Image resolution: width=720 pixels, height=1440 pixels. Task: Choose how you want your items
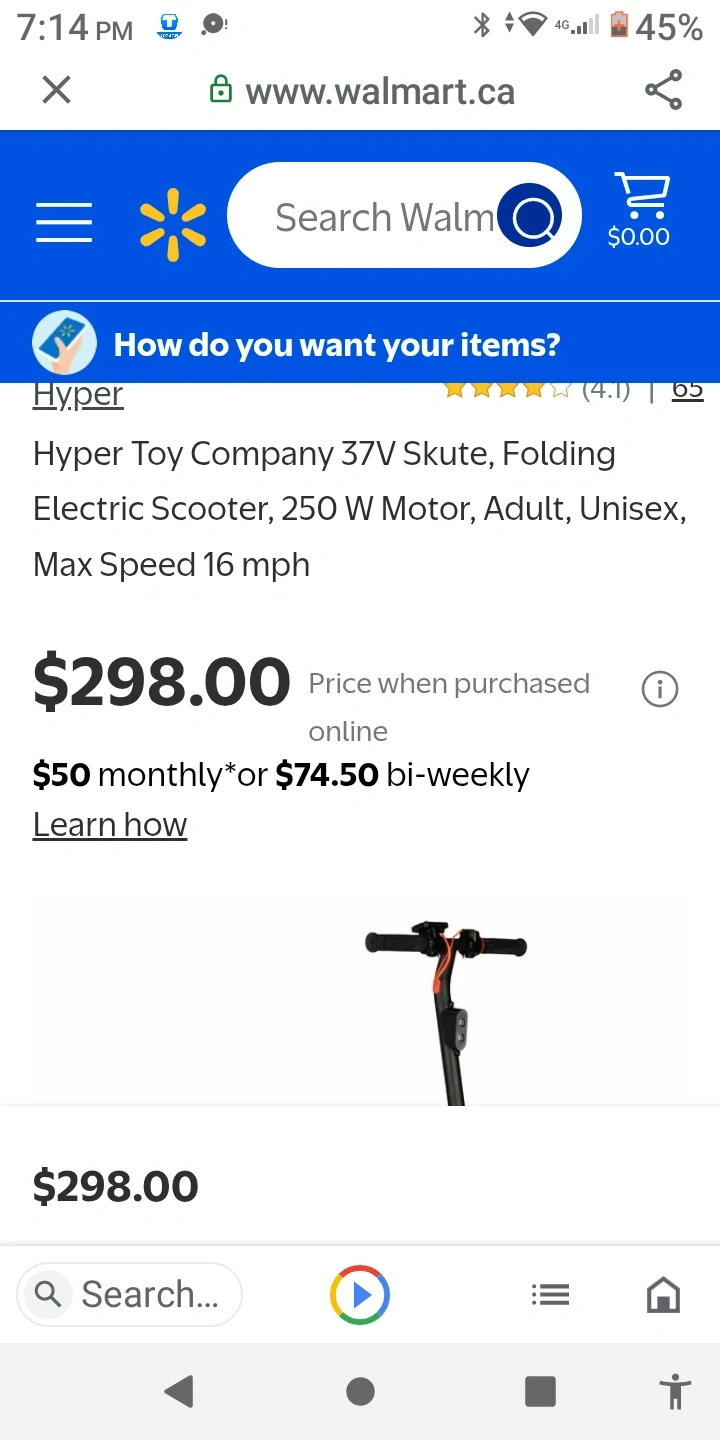coord(336,345)
